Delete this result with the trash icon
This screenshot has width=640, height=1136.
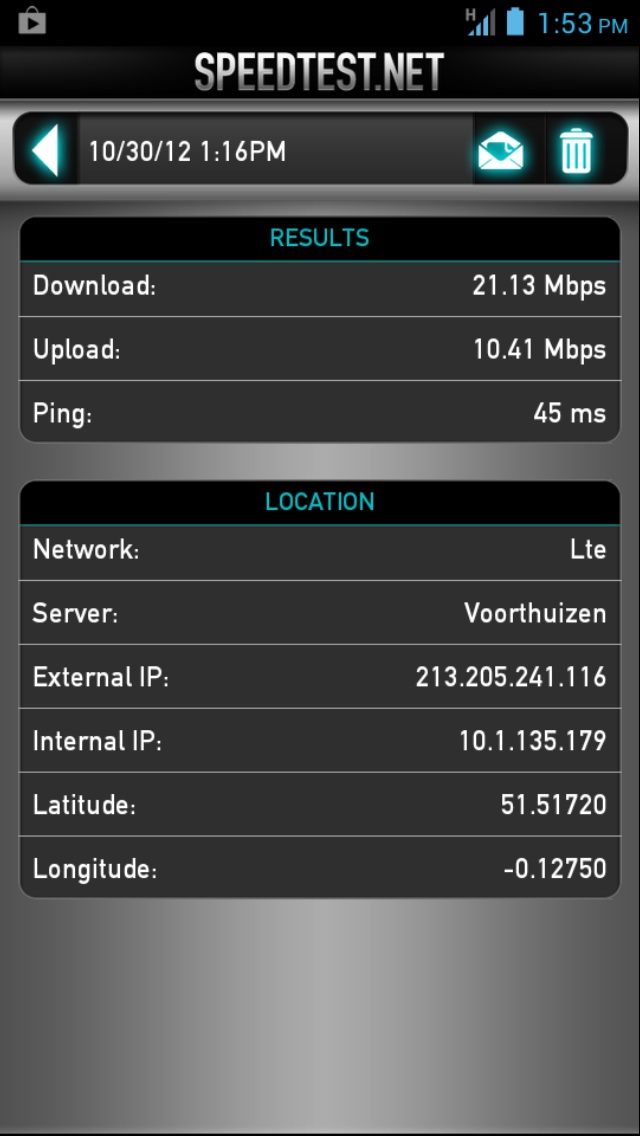[577, 151]
